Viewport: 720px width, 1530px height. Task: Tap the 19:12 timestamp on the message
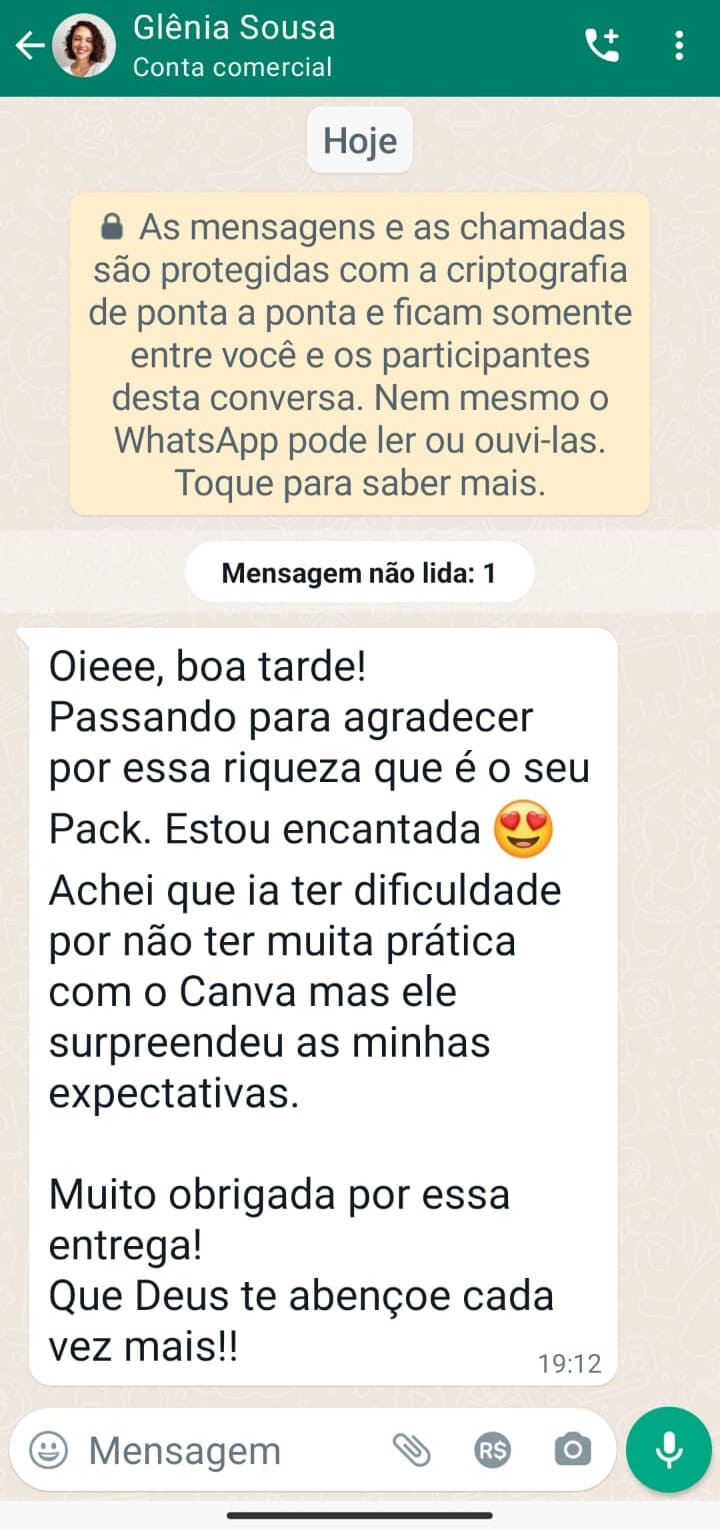pyautogui.click(x=568, y=1362)
